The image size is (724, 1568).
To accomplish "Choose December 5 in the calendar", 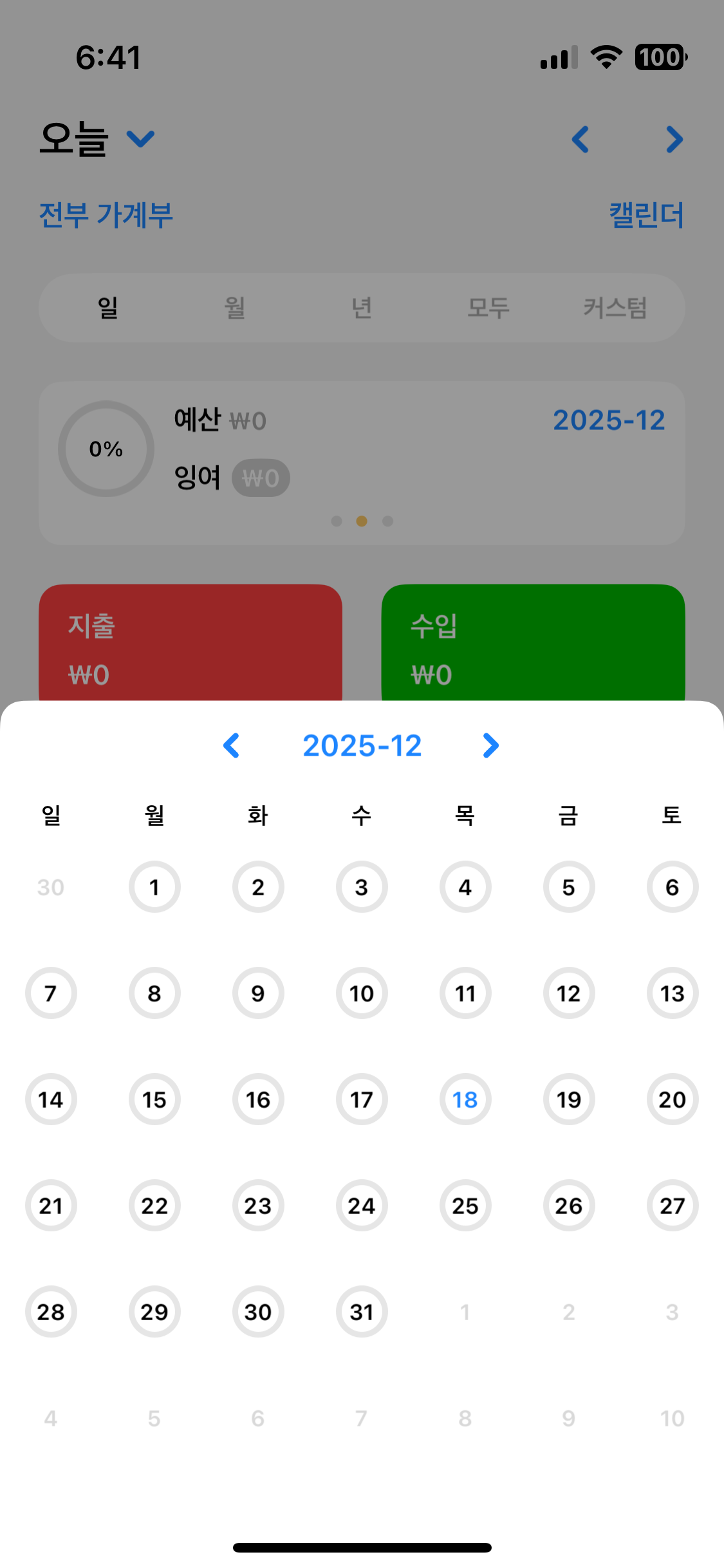I will pyautogui.click(x=569, y=887).
